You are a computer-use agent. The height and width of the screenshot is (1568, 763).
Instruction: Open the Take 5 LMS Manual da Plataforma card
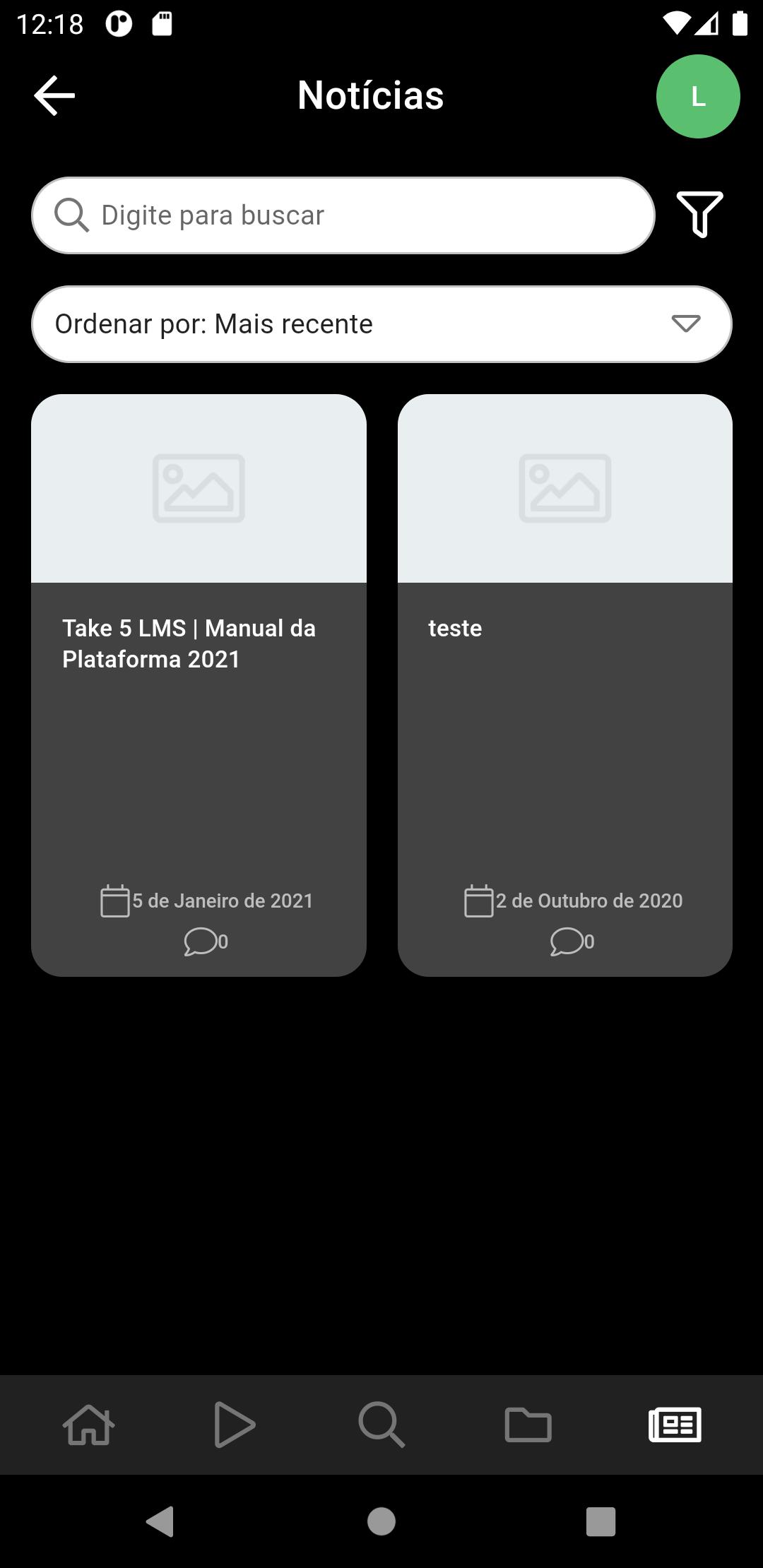pos(199,684)
